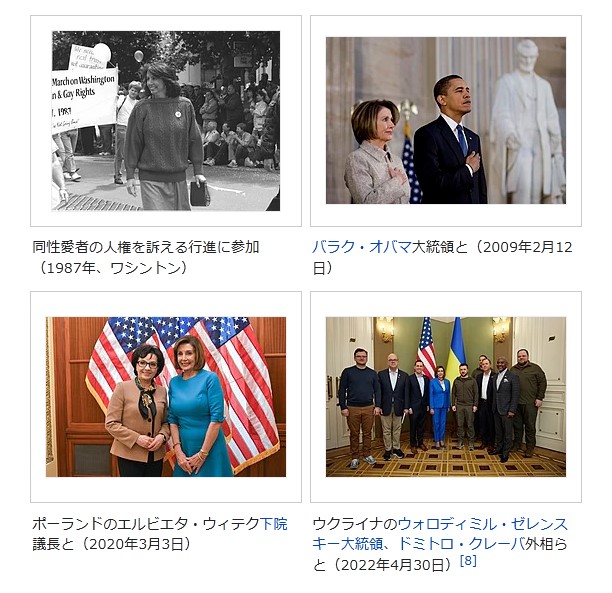The height and width of the screenshot is (593, 612).
Task: Open the 1987 Washington march photo
Action: point(165,120)
